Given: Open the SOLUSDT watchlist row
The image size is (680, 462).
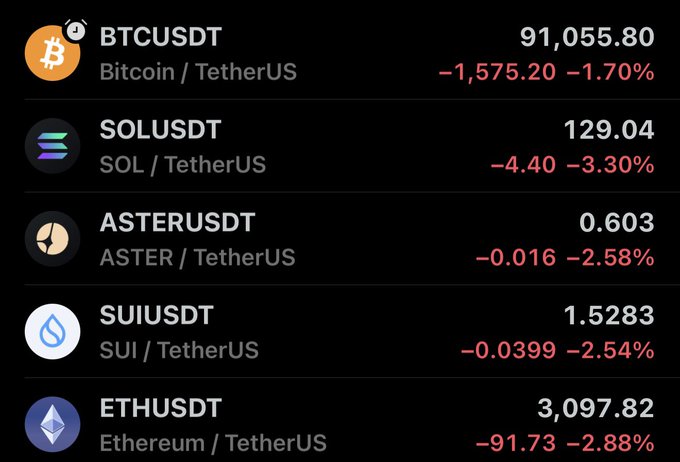Looking at the screenshot, I should pos(340,146).
